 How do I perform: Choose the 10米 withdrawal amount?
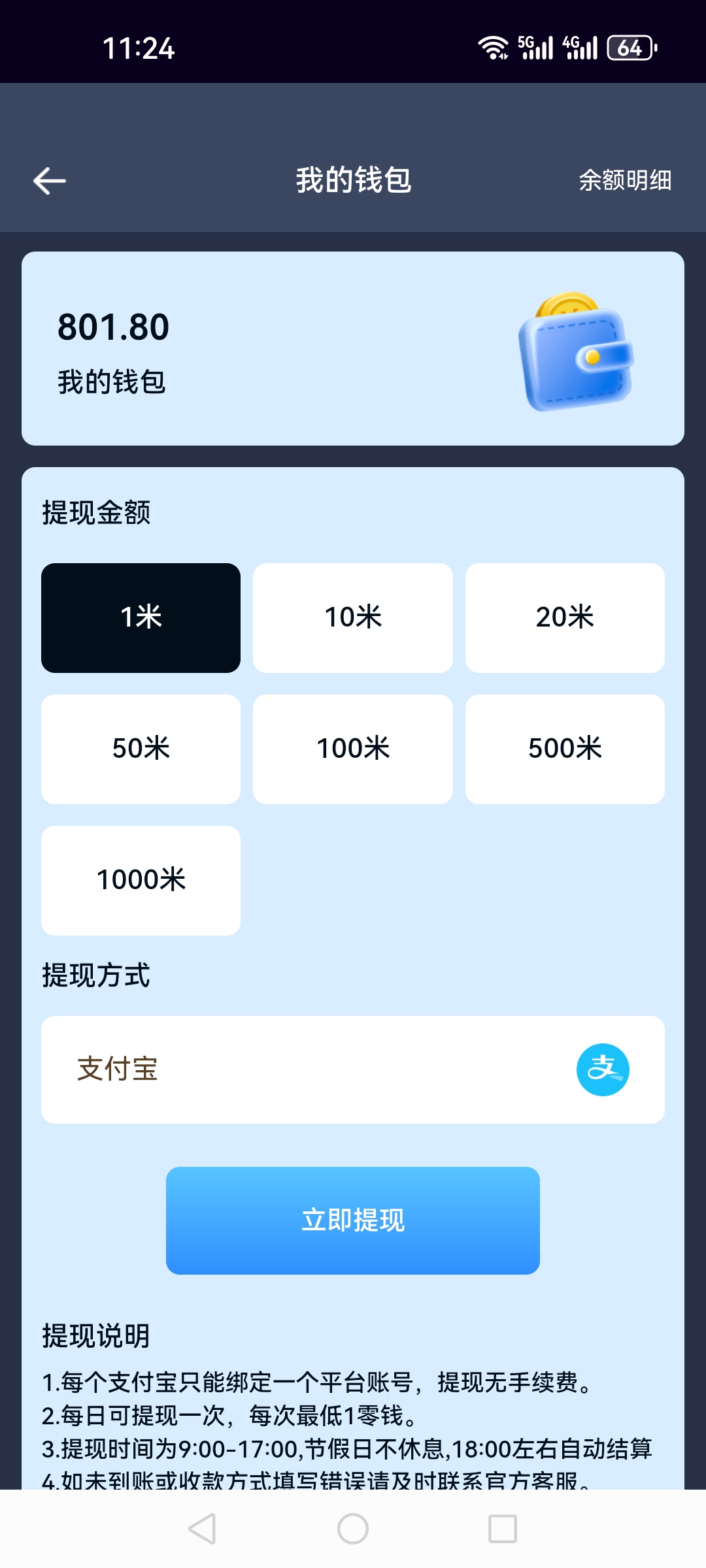[x=353, y=617]
